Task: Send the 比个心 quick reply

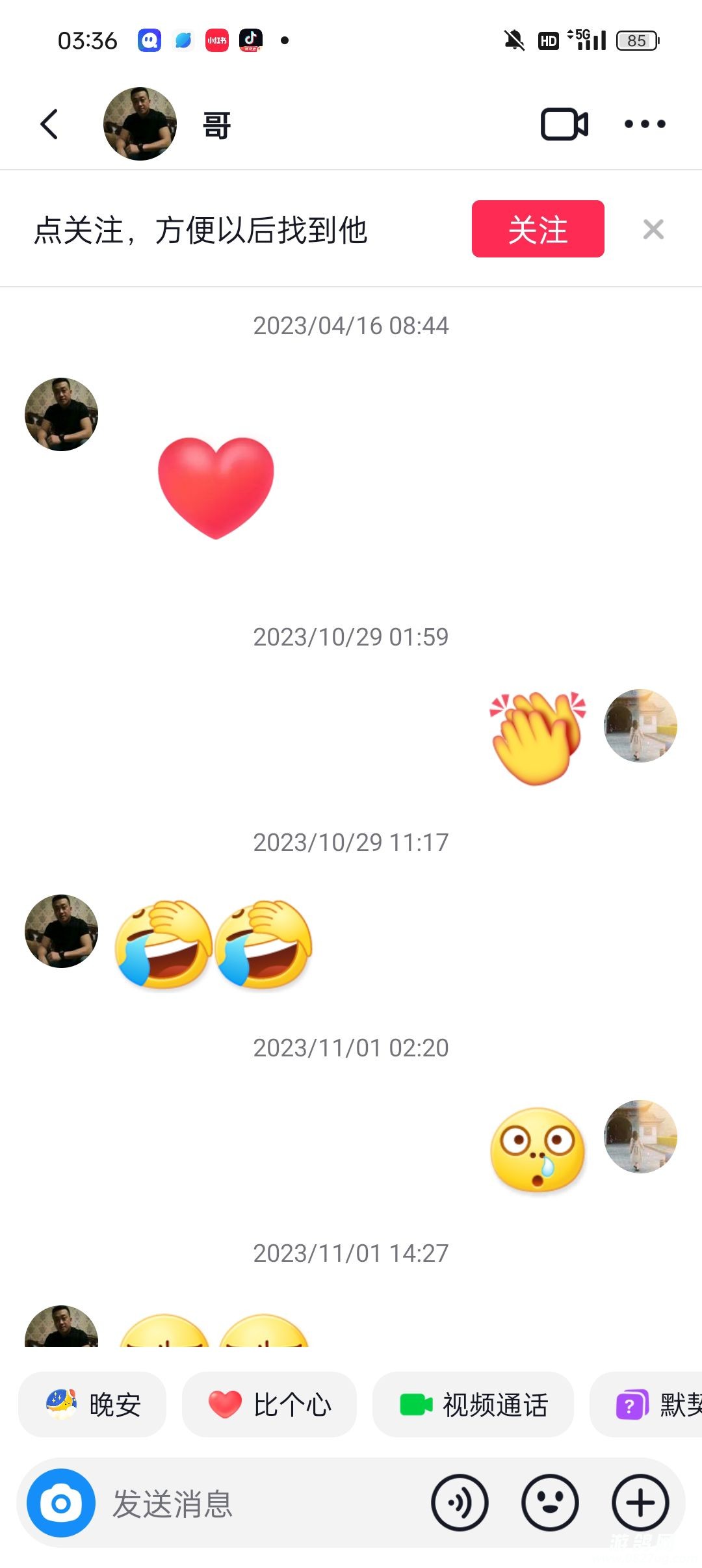Action: pos(269,1405)
